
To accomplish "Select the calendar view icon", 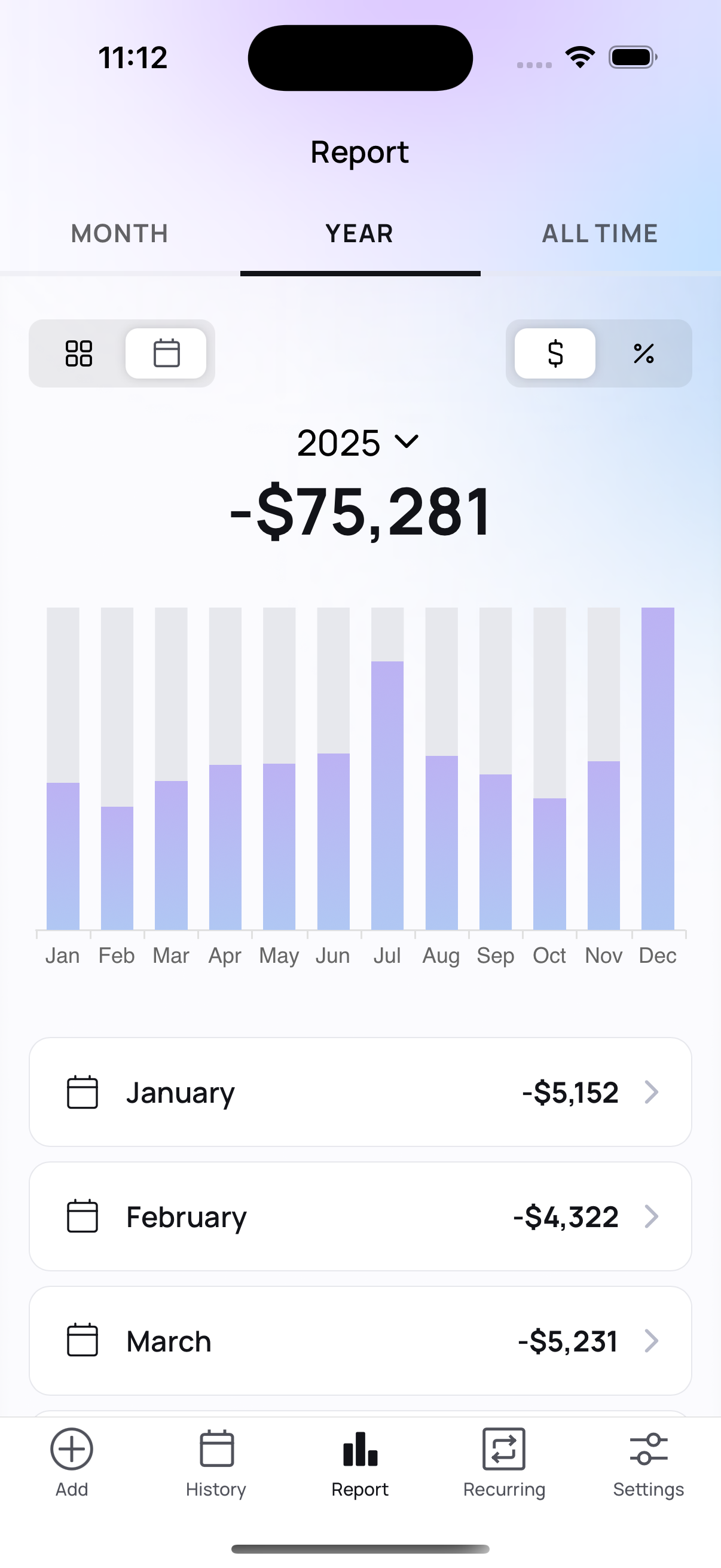I will coord(166,353).
